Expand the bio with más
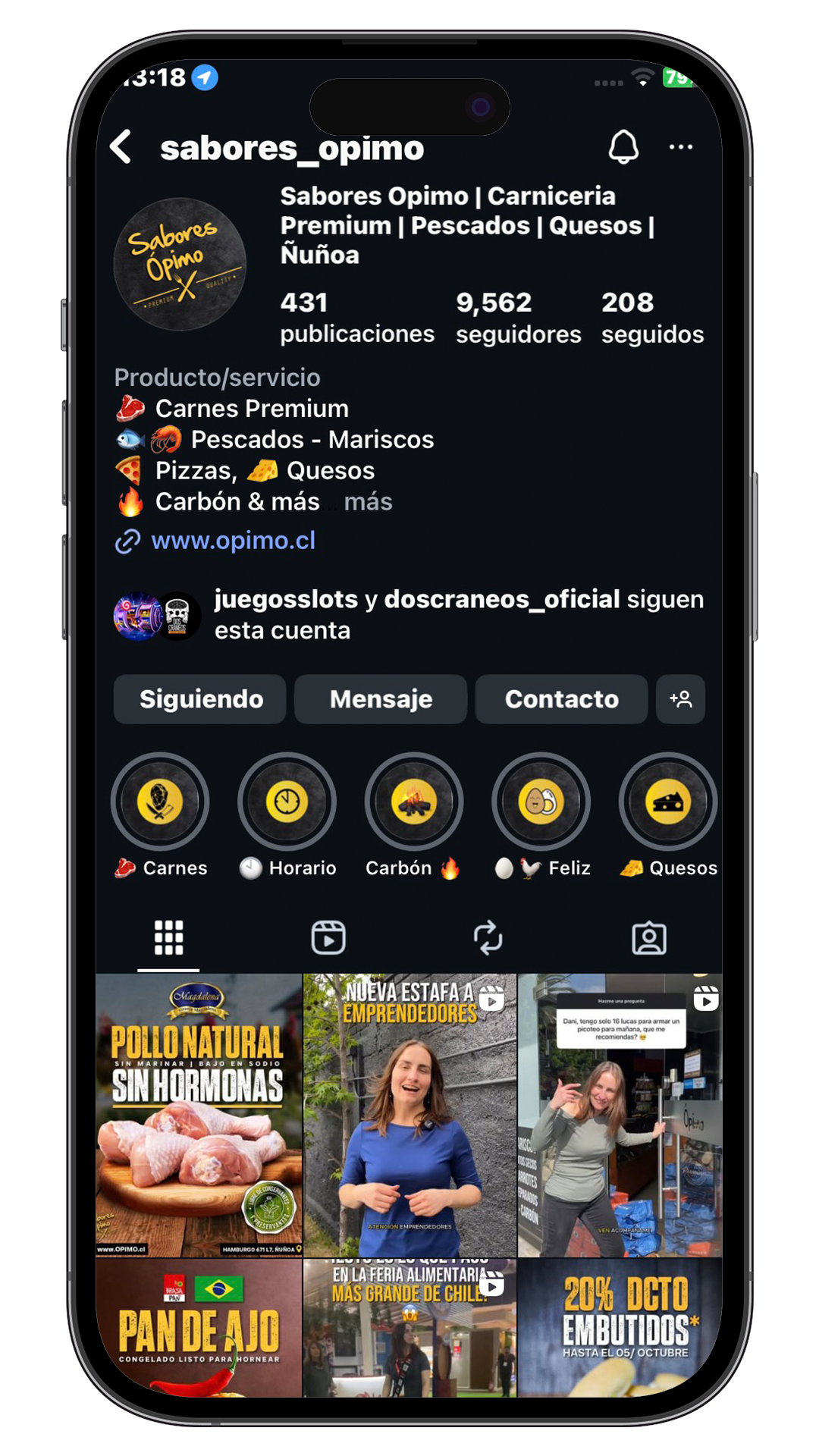Screen dimensions: 819x1456 click(369, 502)
